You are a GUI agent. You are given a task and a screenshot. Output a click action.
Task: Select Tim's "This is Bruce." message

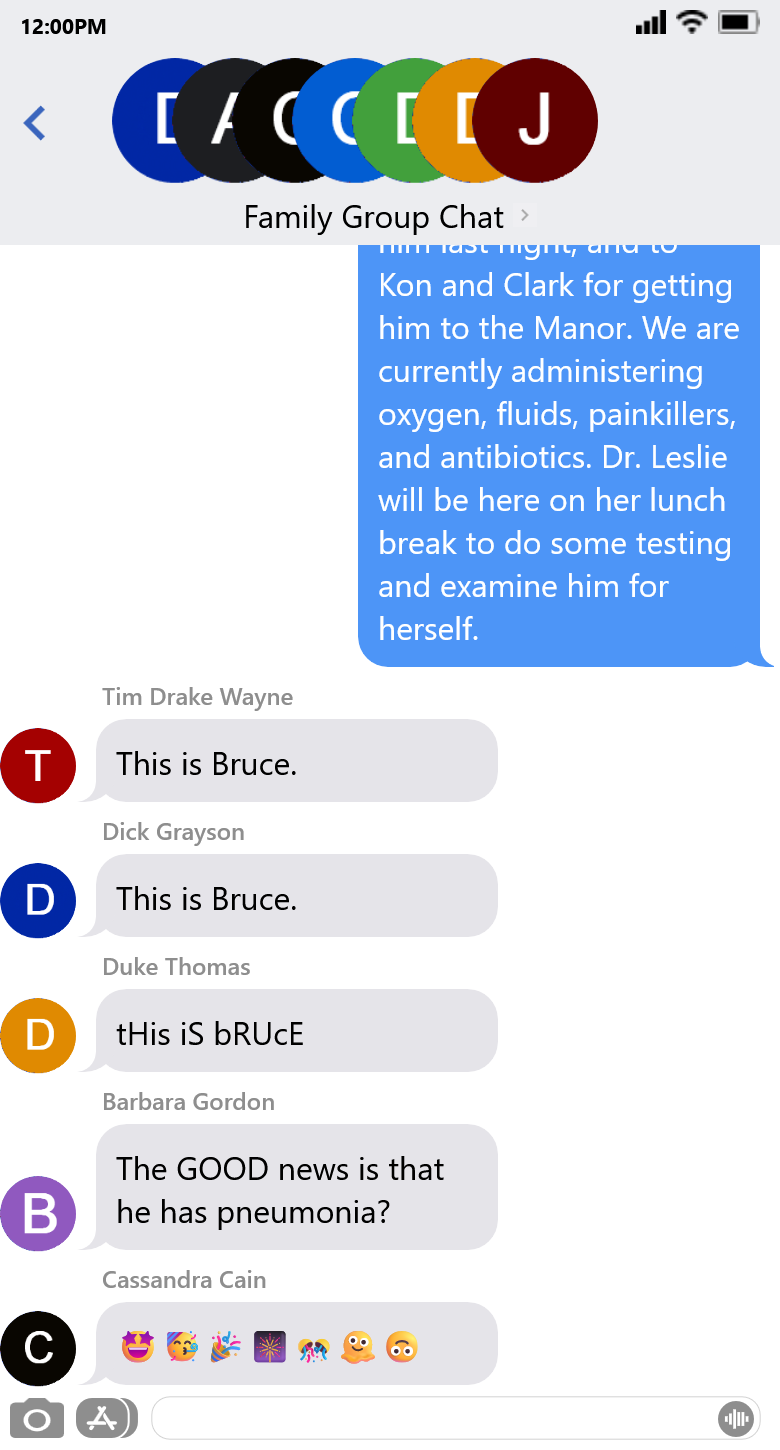coord(297,760)
